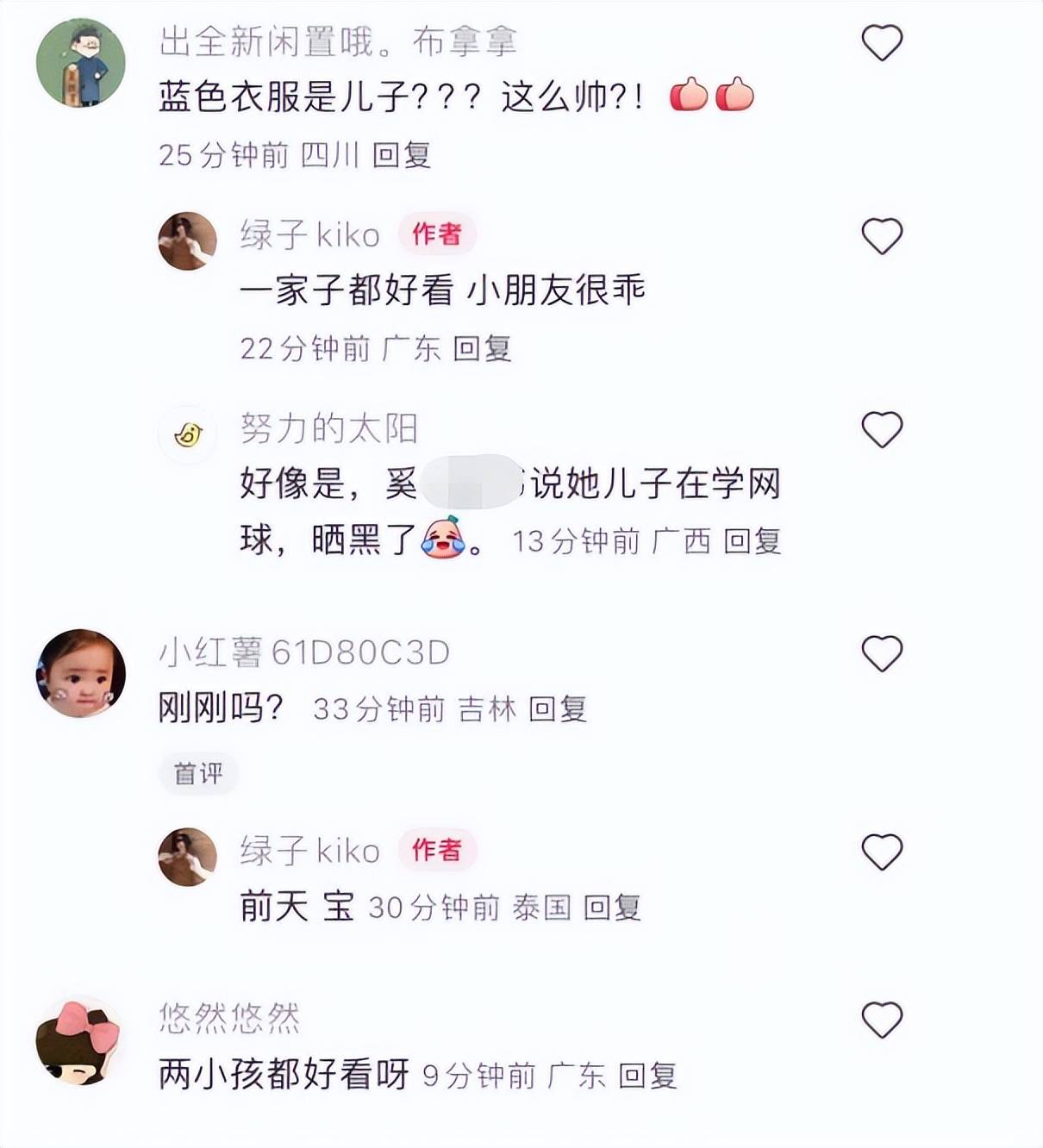This screenshot has height=1148, width=1043.
Task: Reply to 绿子kiko's 一家子都好看 comment
Action: tap(482, 349)
